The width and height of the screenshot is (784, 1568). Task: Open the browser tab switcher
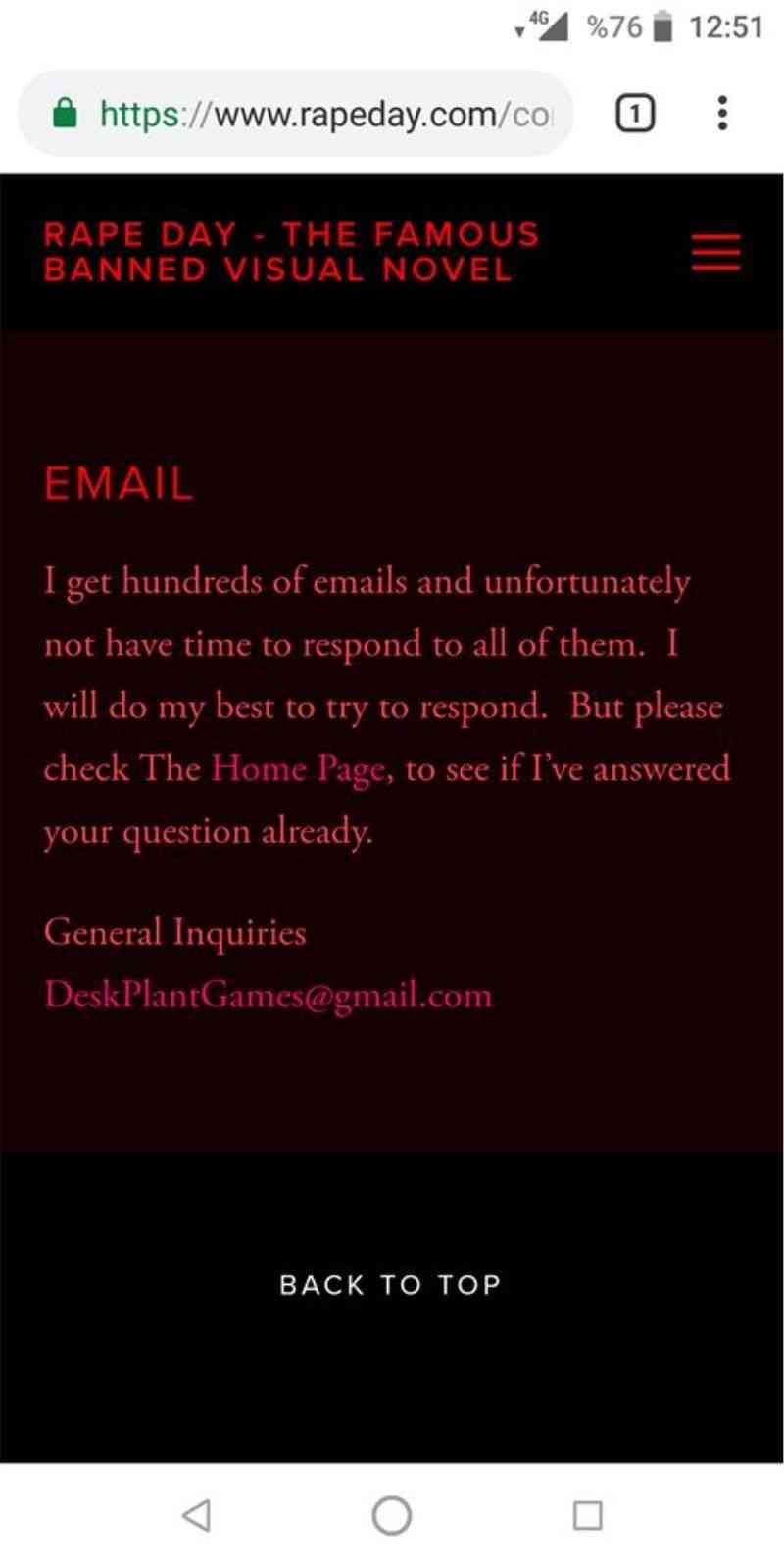635,115
